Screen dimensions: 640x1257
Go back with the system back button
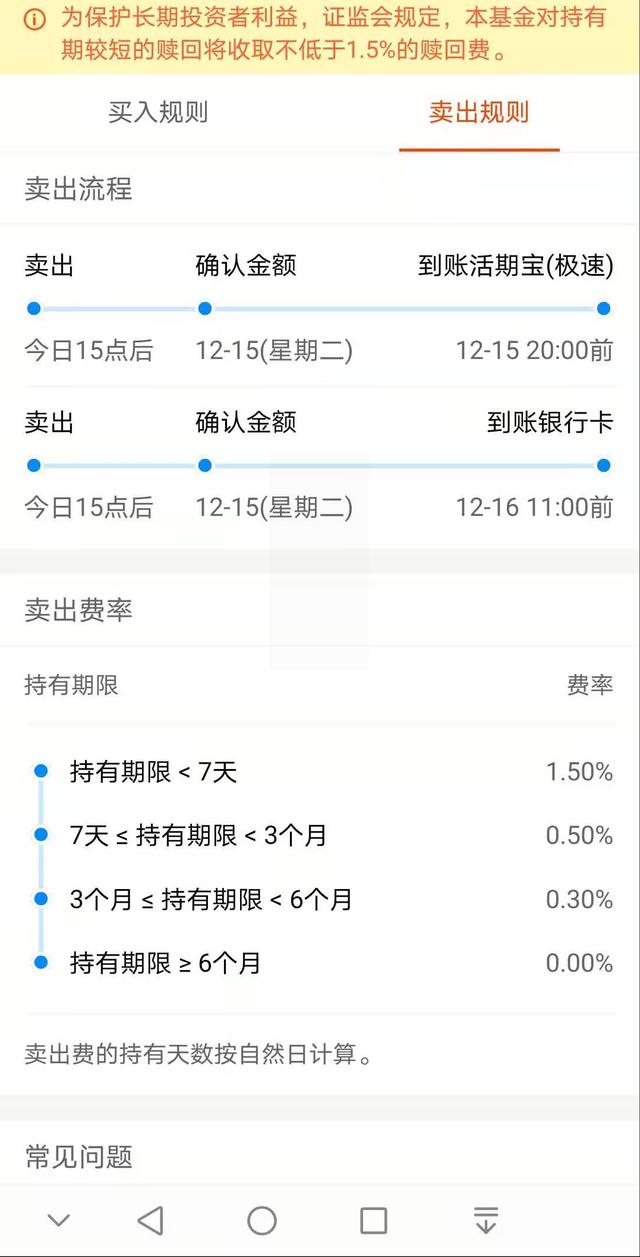coord(150,1220)
